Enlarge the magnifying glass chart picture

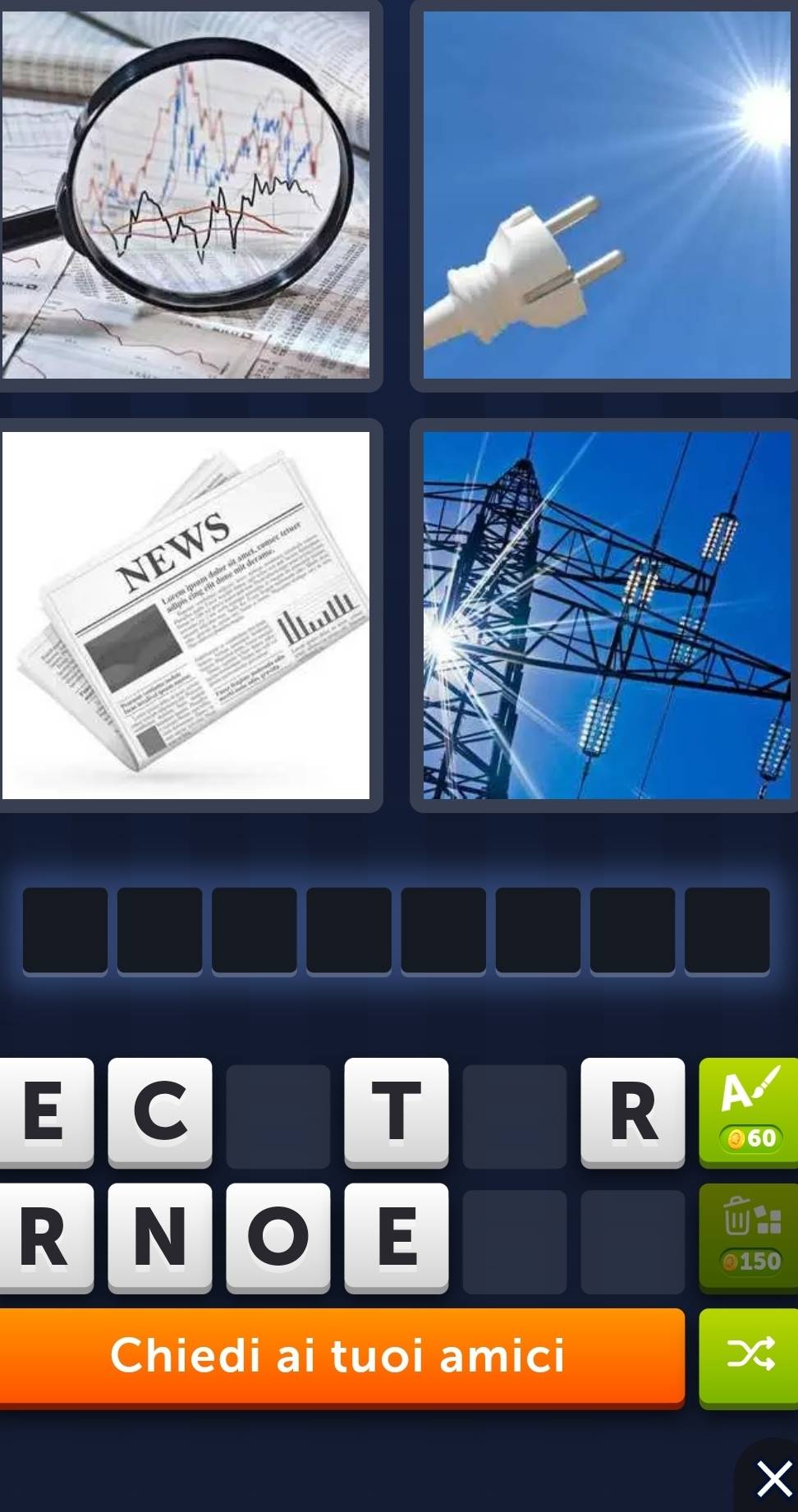tap(185, 194)
